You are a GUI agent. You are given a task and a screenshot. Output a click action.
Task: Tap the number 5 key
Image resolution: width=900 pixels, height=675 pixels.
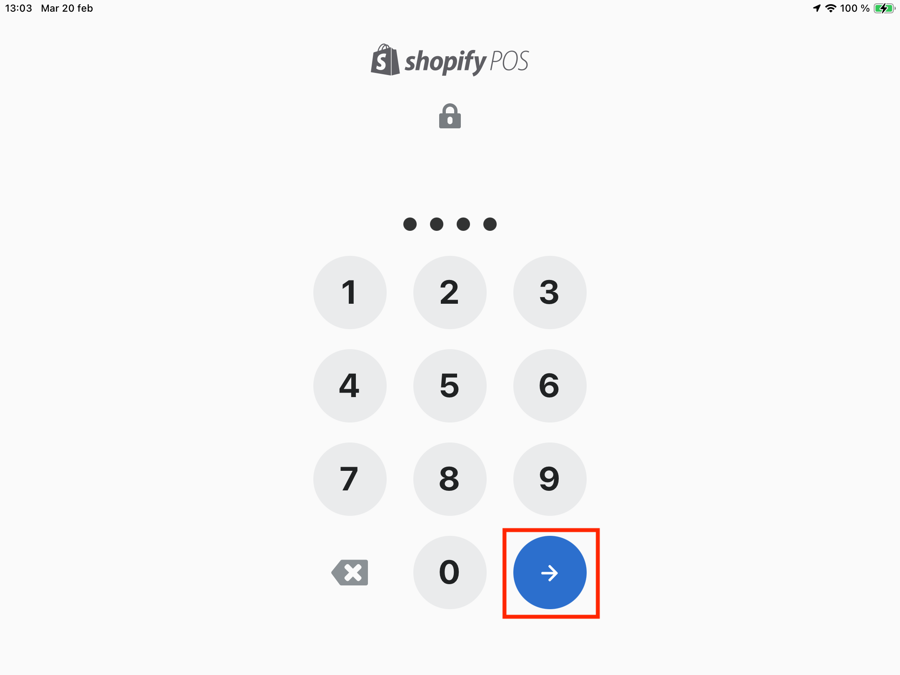(x=450, y=386)
